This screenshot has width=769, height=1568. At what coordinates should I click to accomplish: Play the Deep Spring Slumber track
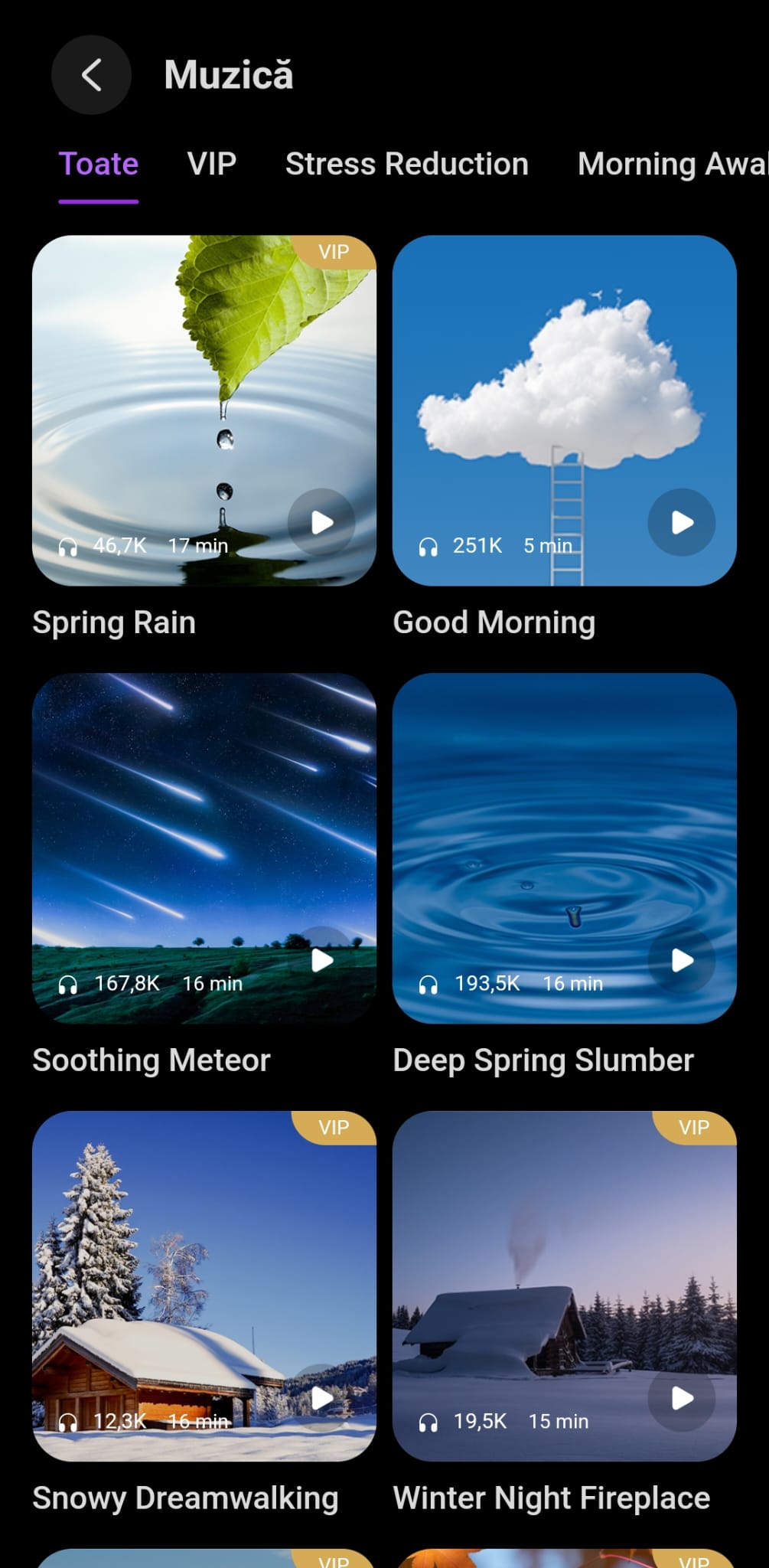(x=682, y=960)
